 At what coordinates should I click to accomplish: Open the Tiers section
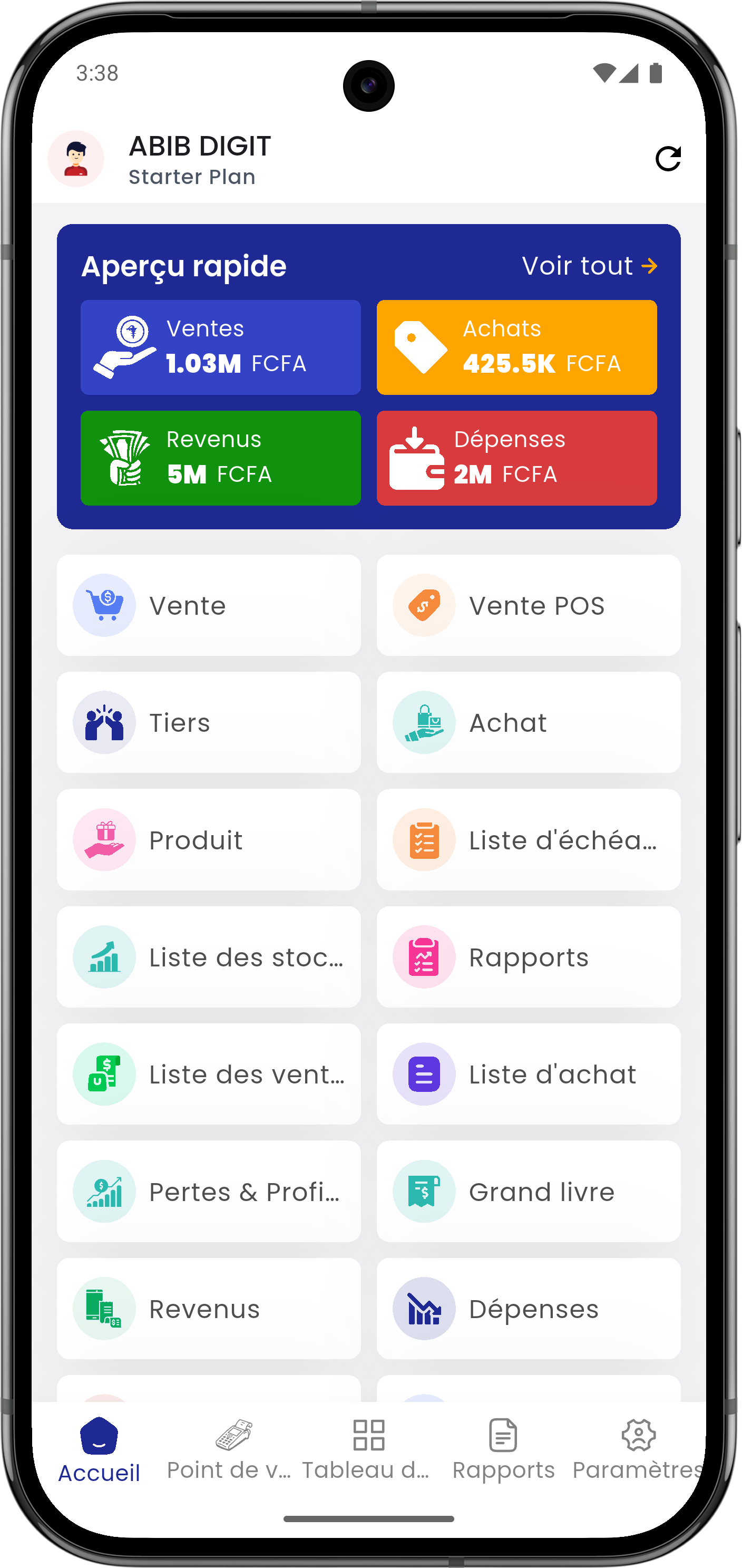pyautogui.click(x=209, y=722)
